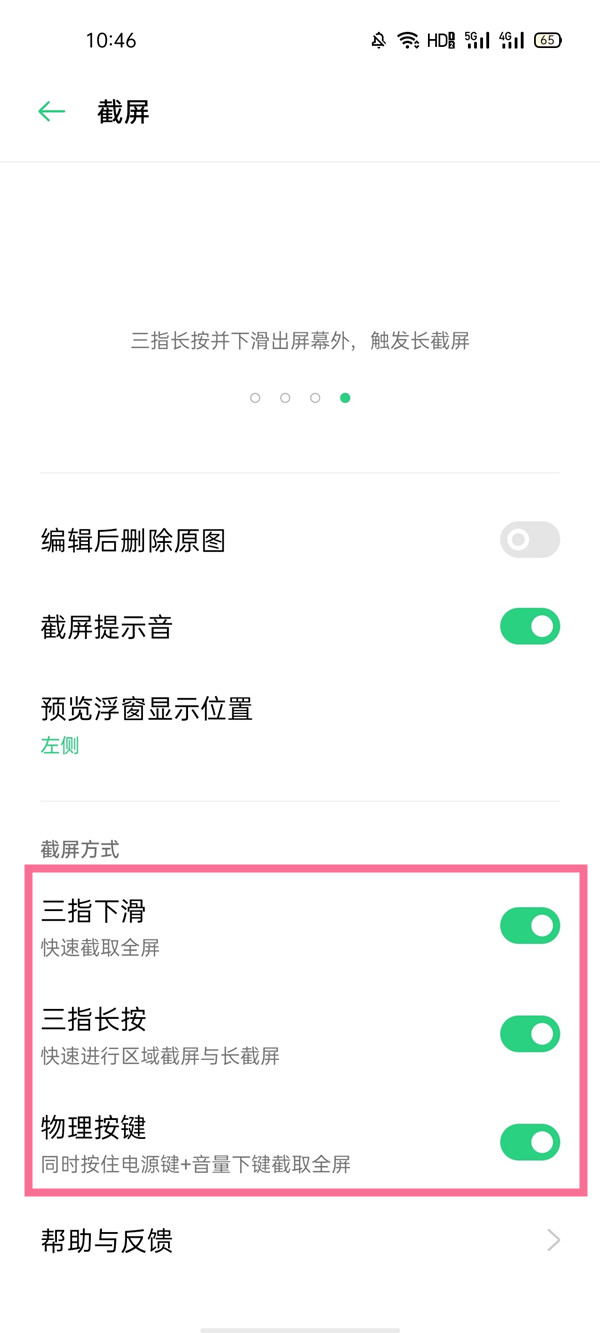Toggle off 三指长按
Image resolution: width=600 pixels, height=1333 pixels.
point(529,1033)
